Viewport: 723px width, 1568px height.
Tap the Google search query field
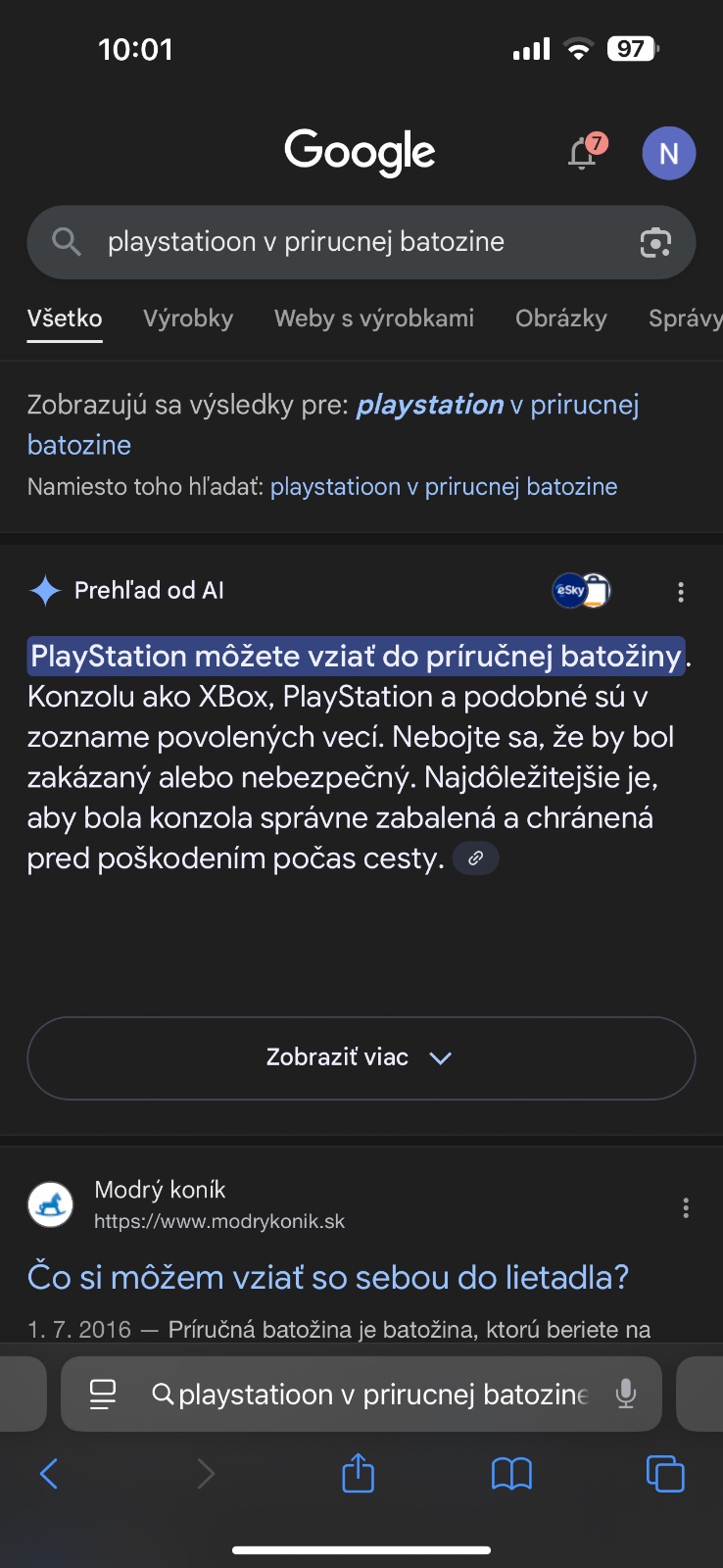point(353,242)
